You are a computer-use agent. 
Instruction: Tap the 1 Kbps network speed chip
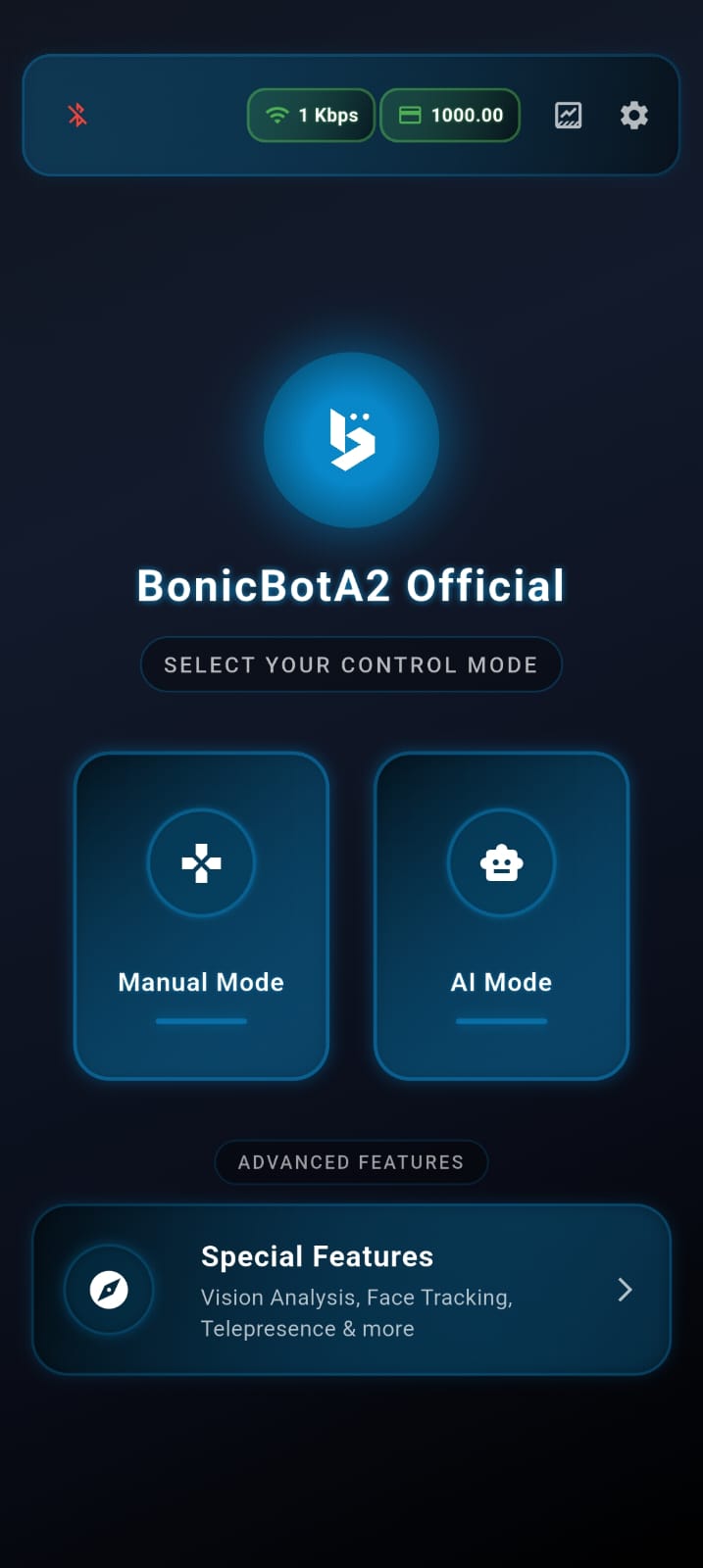tap(311, 116)
